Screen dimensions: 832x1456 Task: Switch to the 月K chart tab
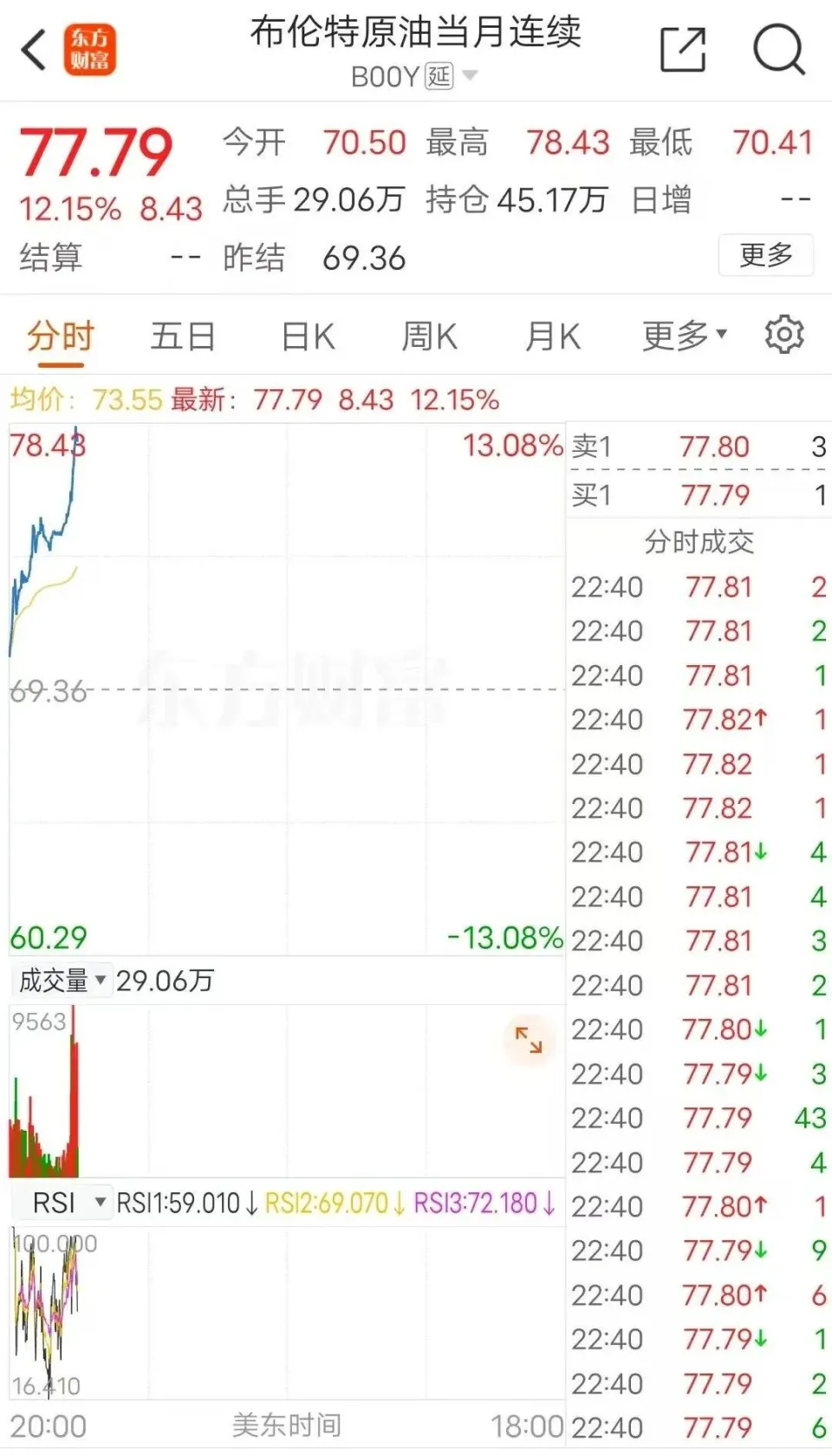pyautogui.click(x=553, y=336)
